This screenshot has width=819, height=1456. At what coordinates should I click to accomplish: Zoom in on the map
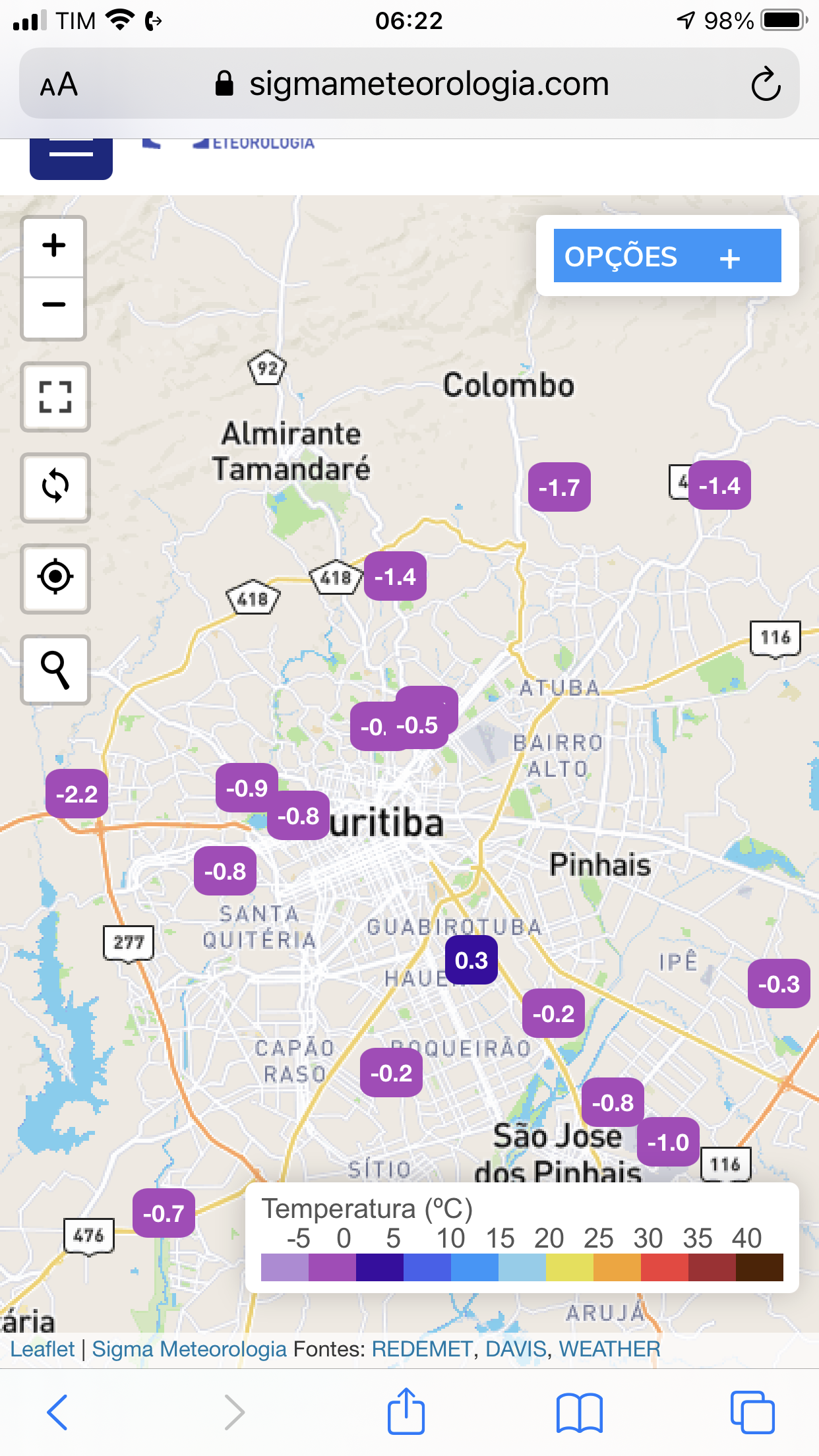tap(54, 246)
